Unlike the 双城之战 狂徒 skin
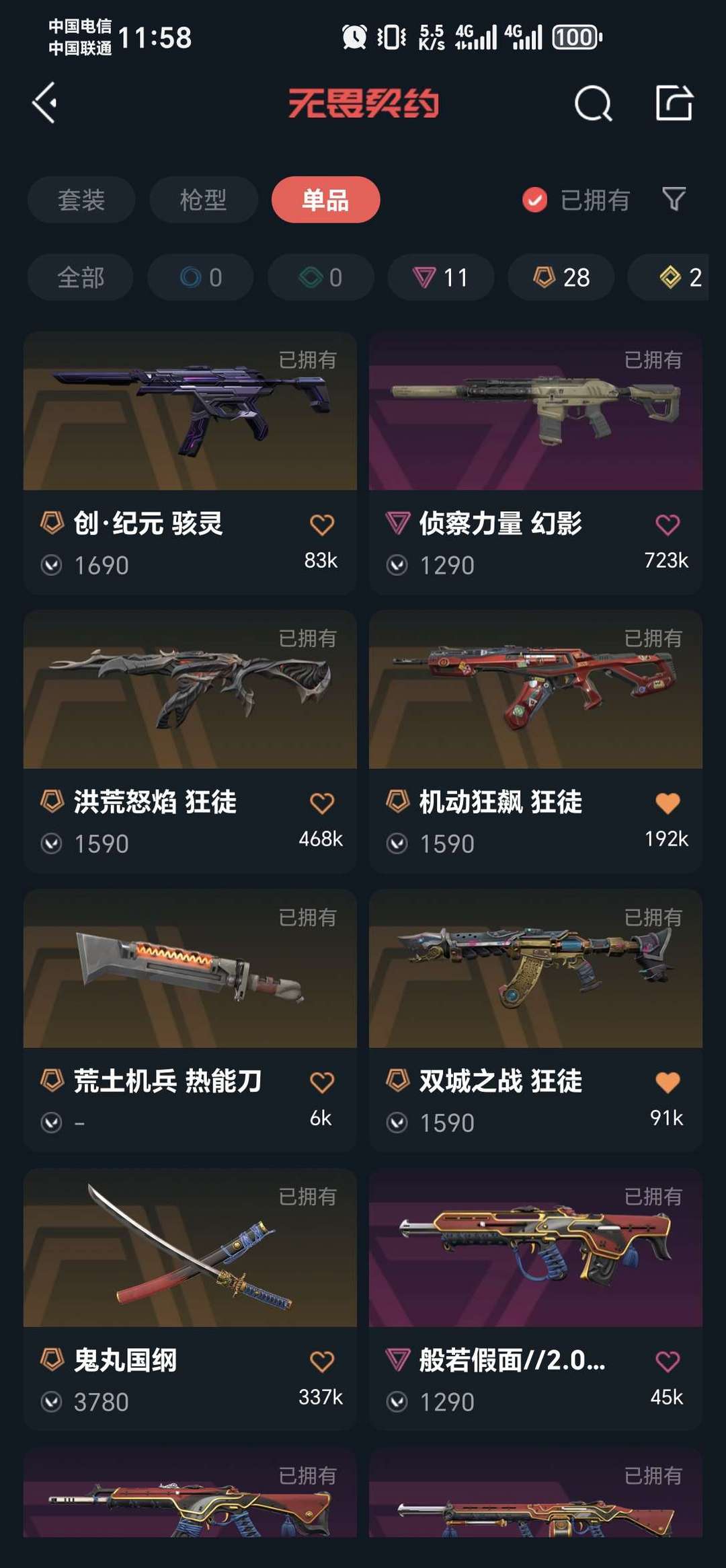726x1568 pixels. coord(668,1082)
